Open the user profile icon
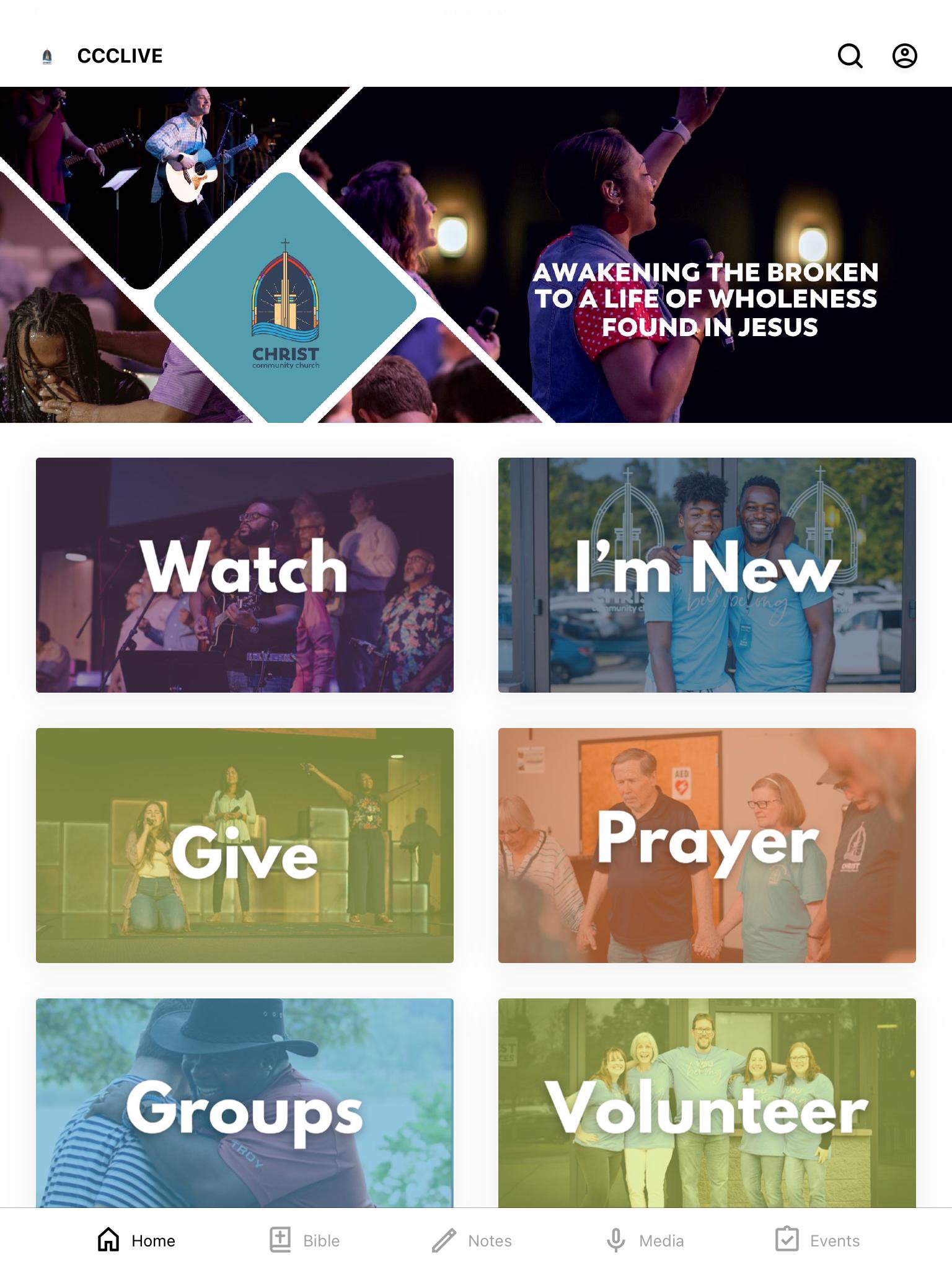This screenshot has width=952, height=1270. (x=904, y=56)
